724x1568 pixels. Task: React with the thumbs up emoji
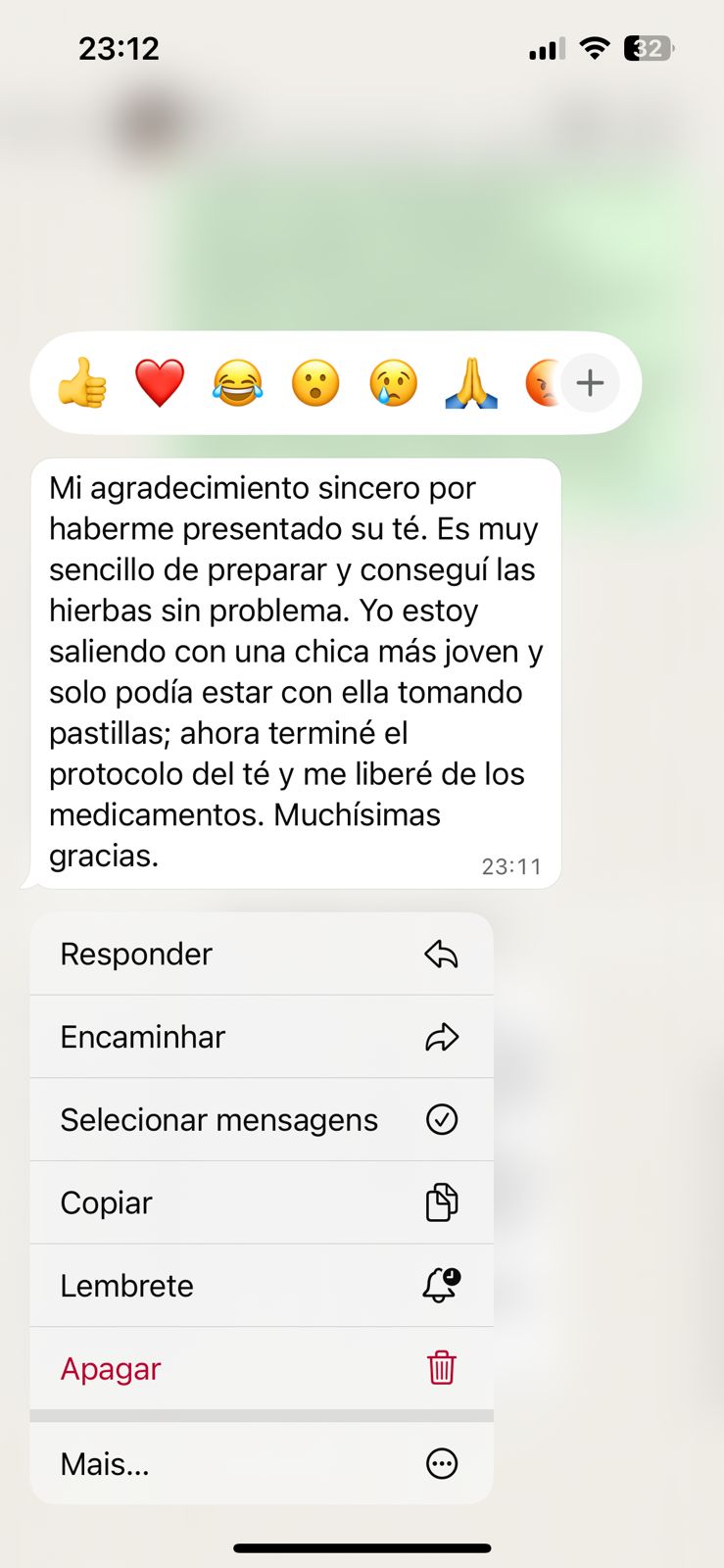(82, 382)
